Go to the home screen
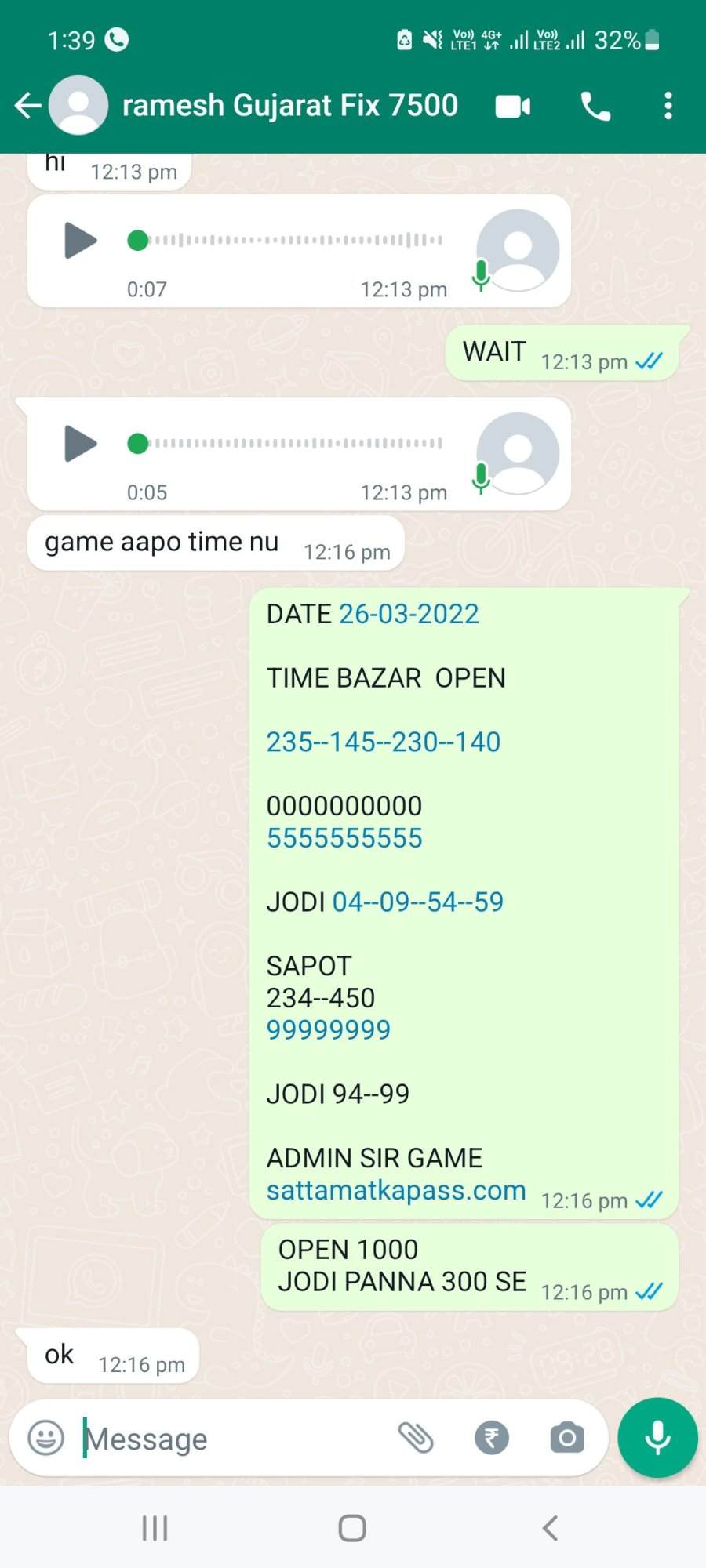 [352, 1528]
